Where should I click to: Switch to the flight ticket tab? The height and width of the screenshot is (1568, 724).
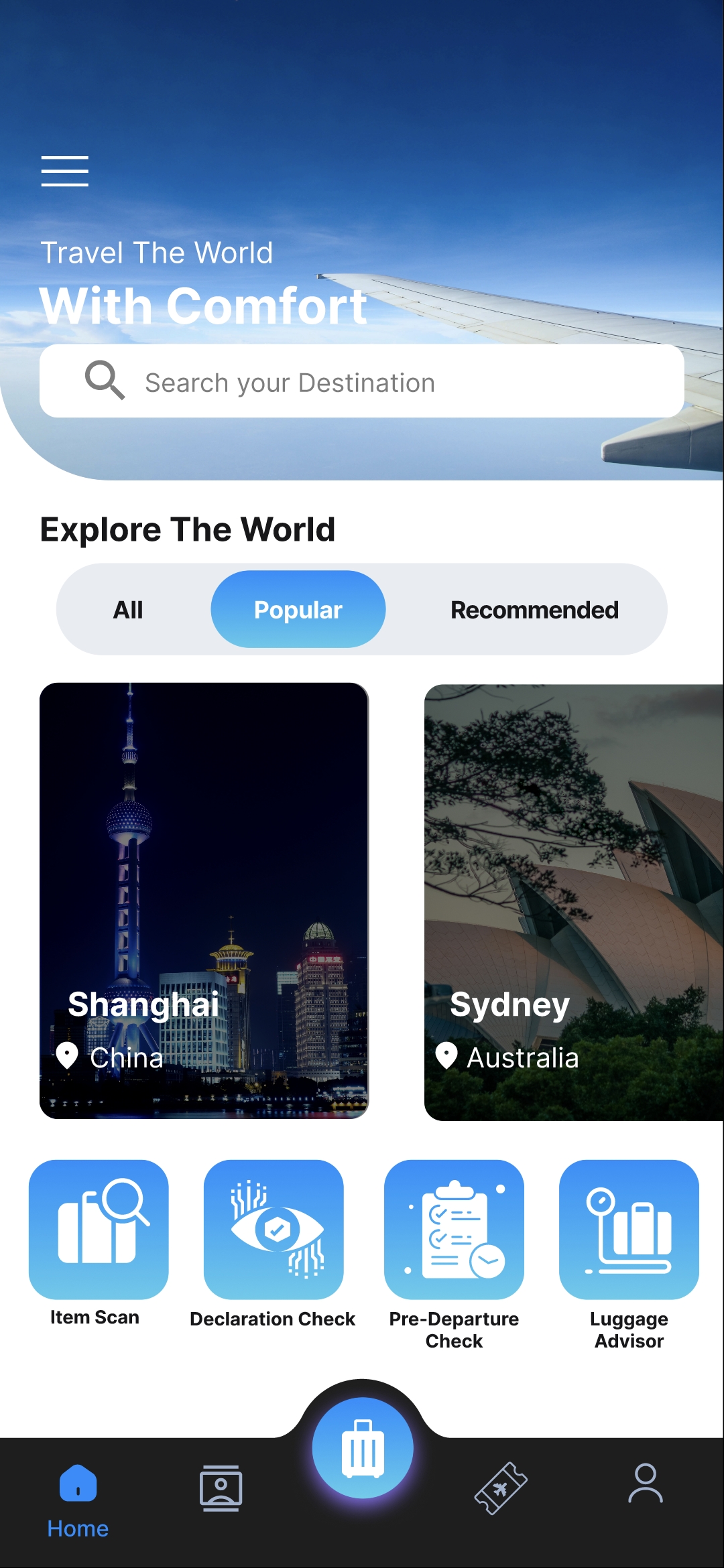tap(501, 1488)
